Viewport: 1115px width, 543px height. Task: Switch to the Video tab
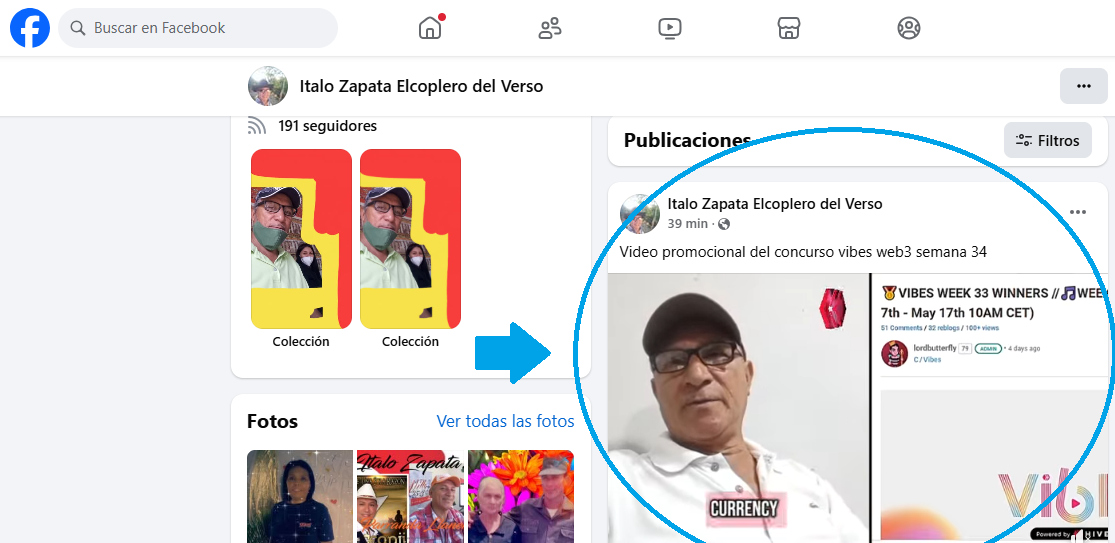coord(670,28)
